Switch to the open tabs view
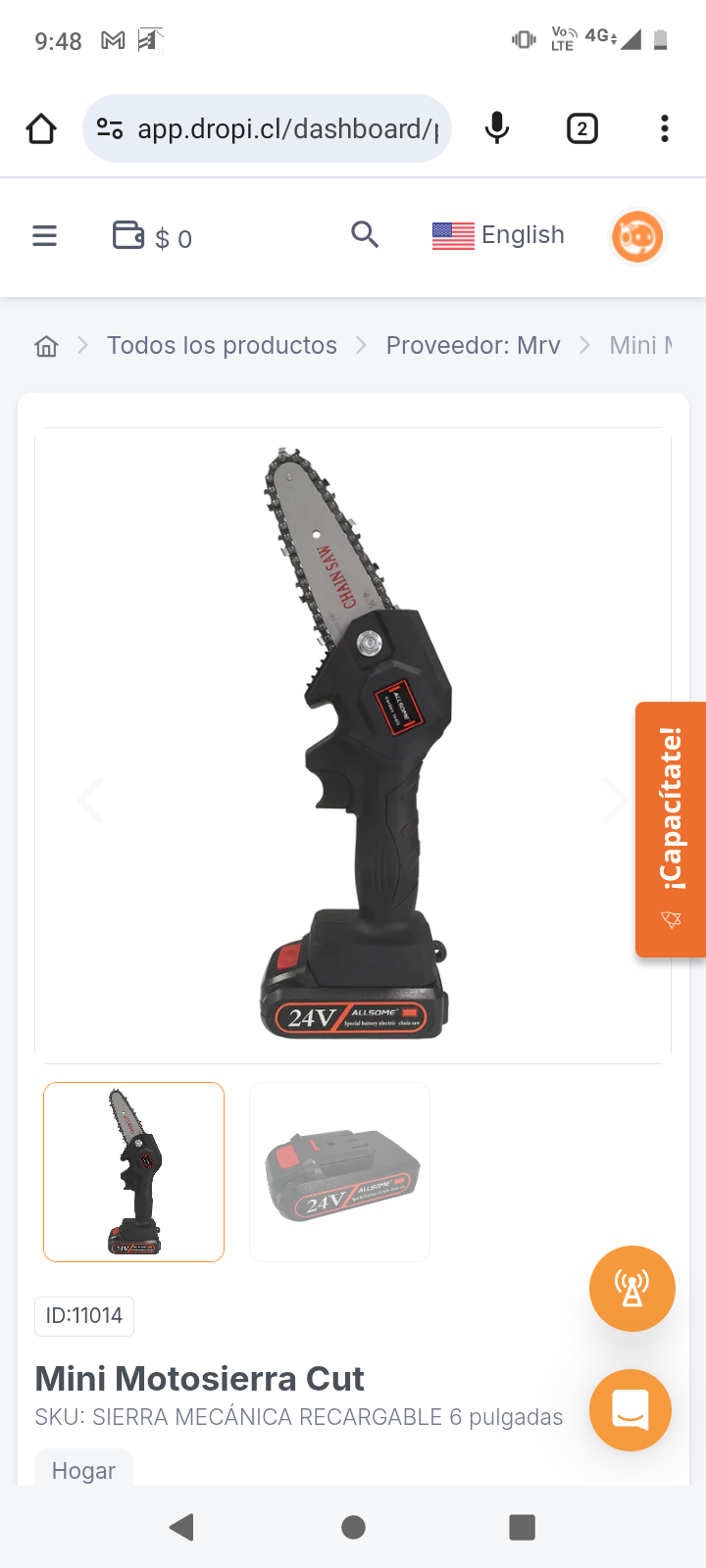 582,127
